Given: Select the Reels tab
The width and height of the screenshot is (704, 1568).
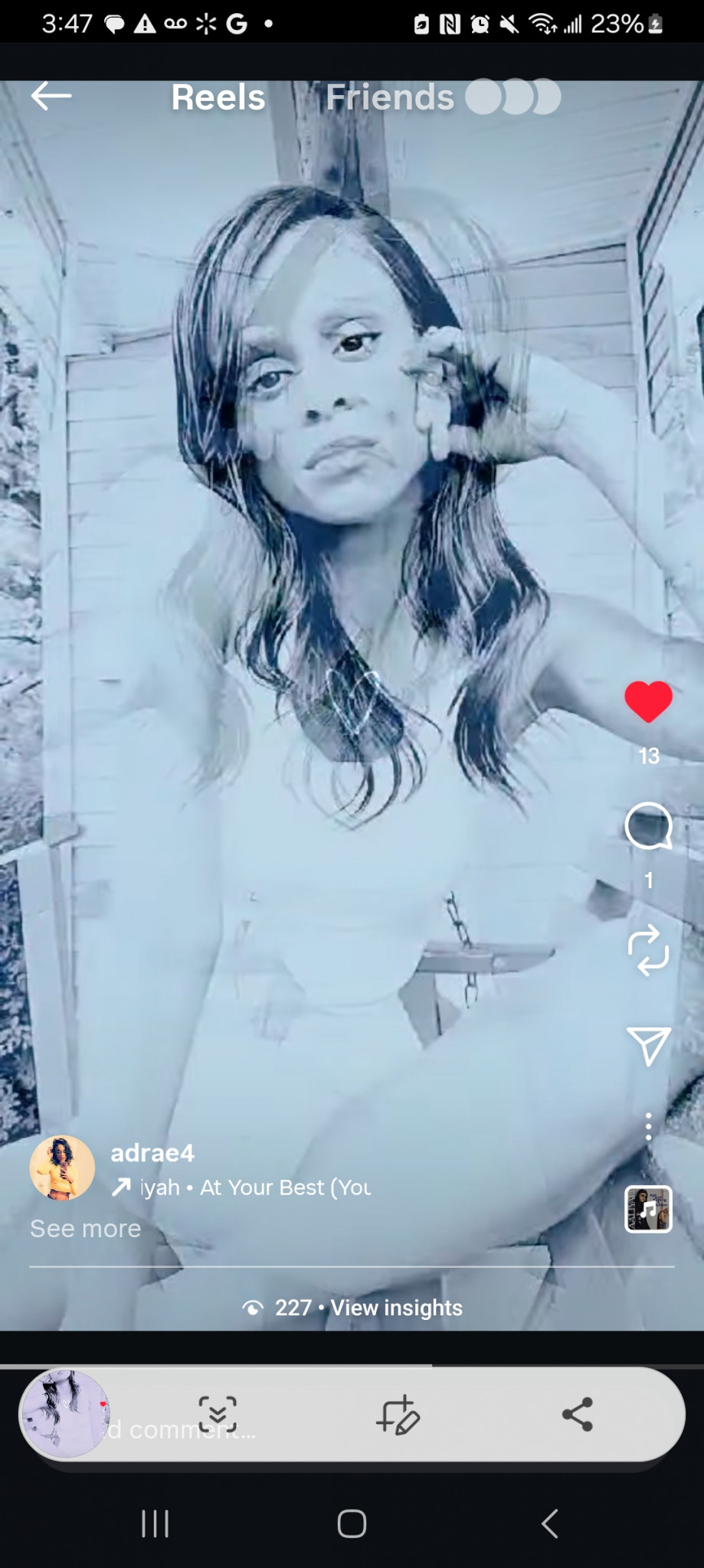Looking at the screenshot, I should (218, 97).
